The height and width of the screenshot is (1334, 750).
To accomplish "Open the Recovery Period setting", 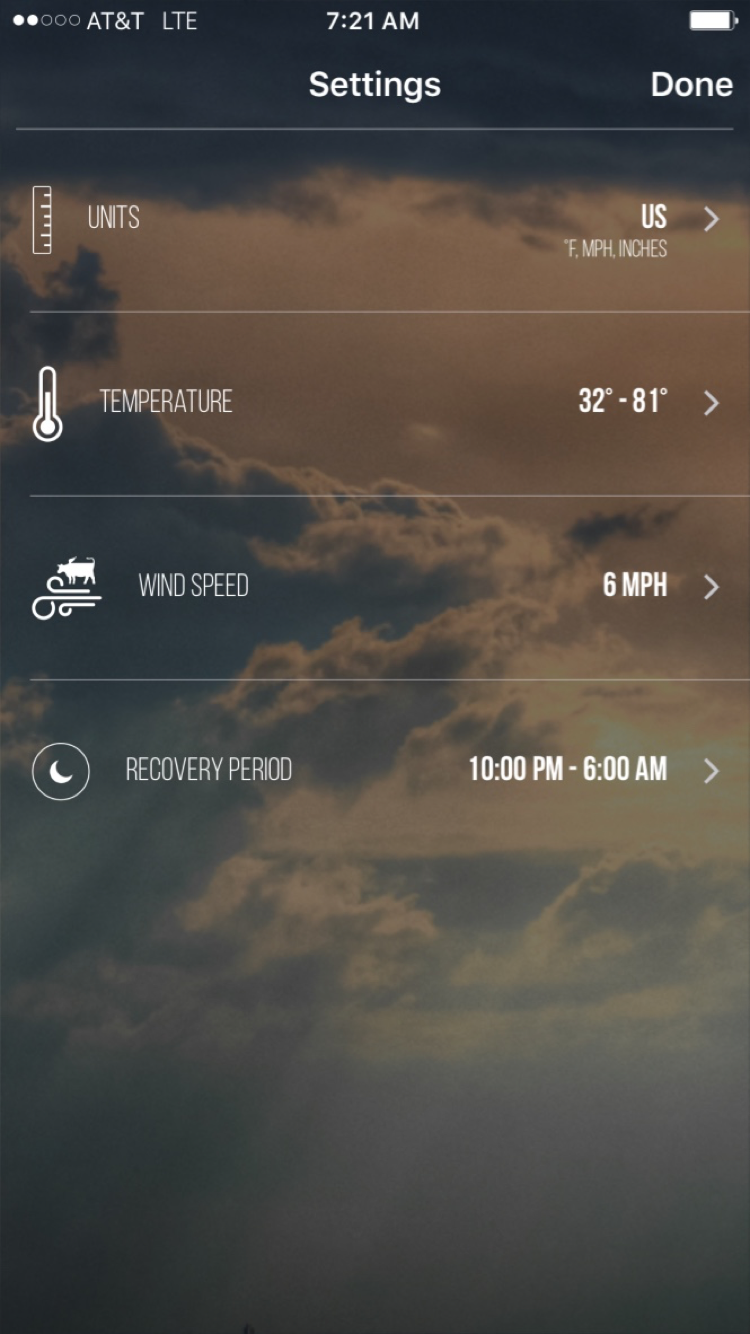I will click(375, 771).
